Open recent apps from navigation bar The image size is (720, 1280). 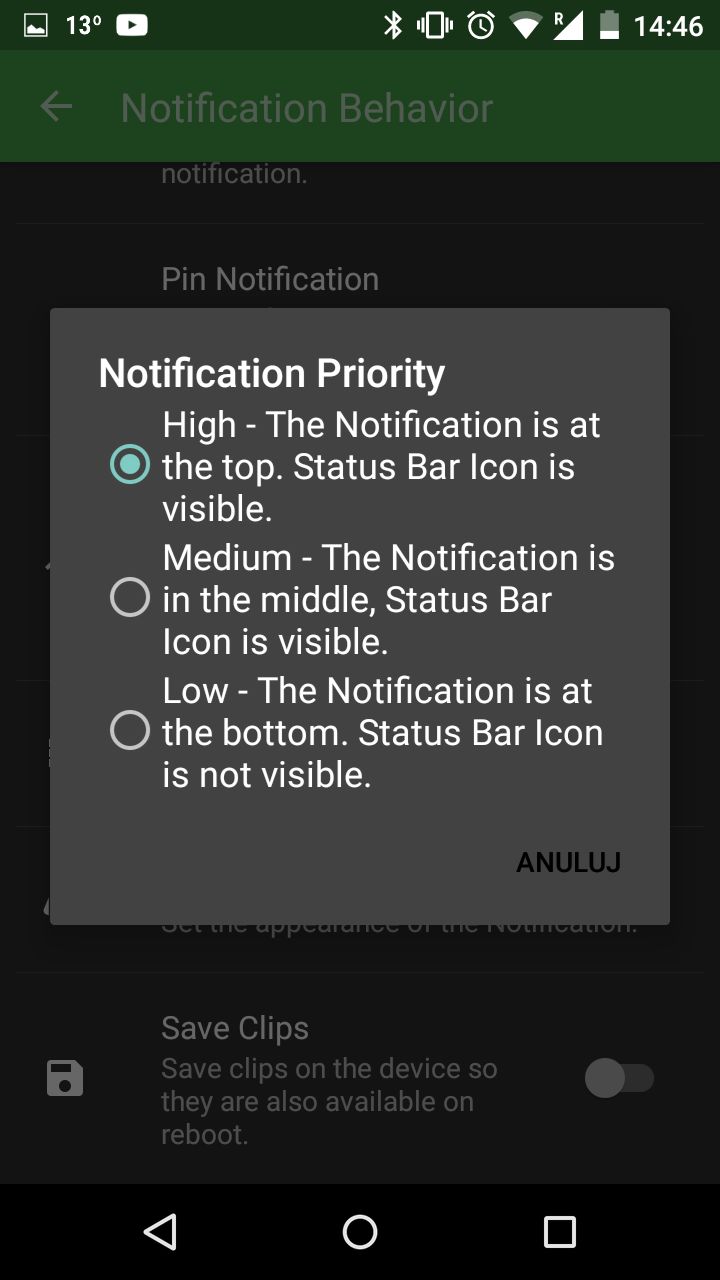(x=560, y=1232)
